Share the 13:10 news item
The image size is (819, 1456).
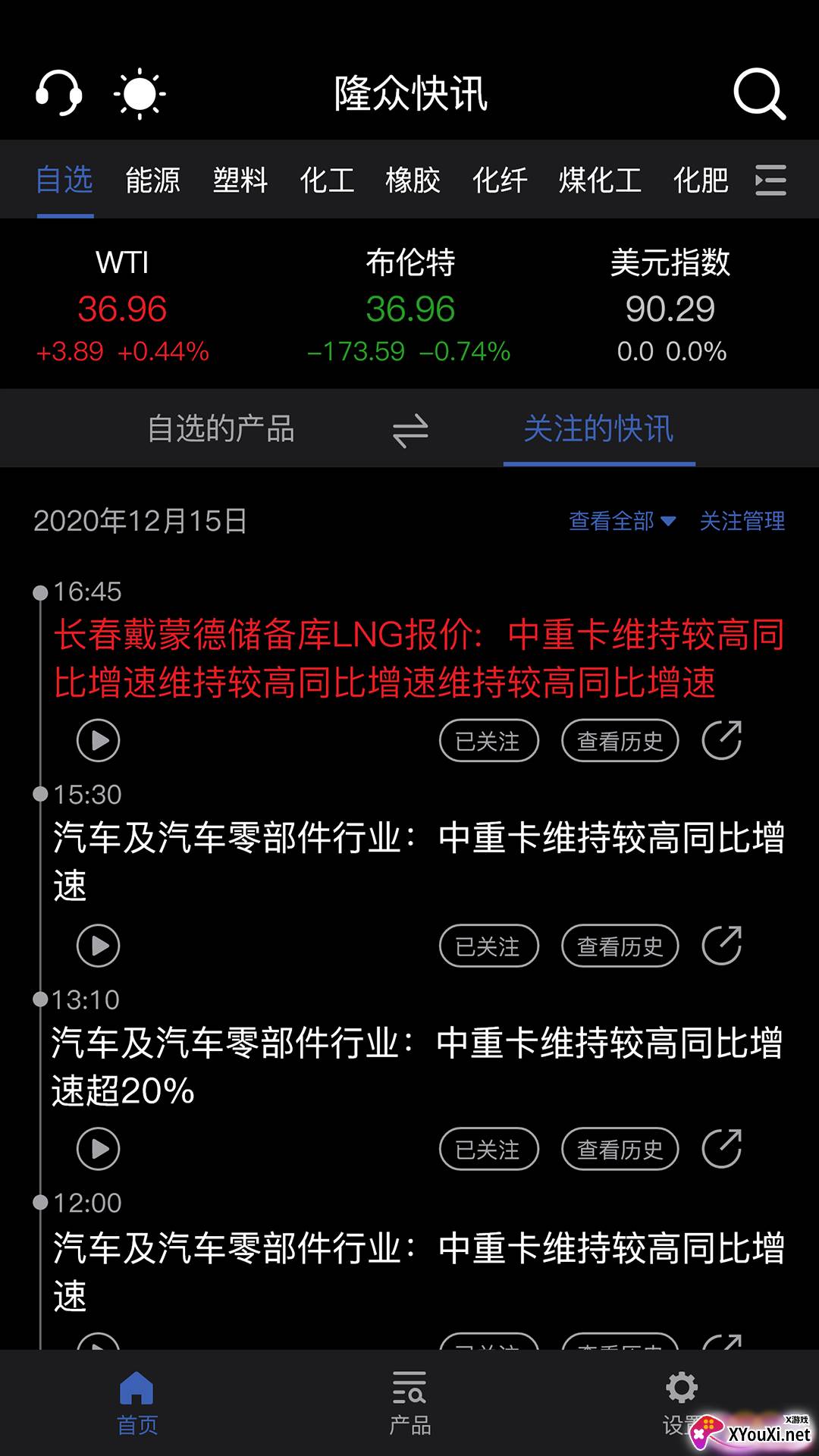coord(721,1149)
